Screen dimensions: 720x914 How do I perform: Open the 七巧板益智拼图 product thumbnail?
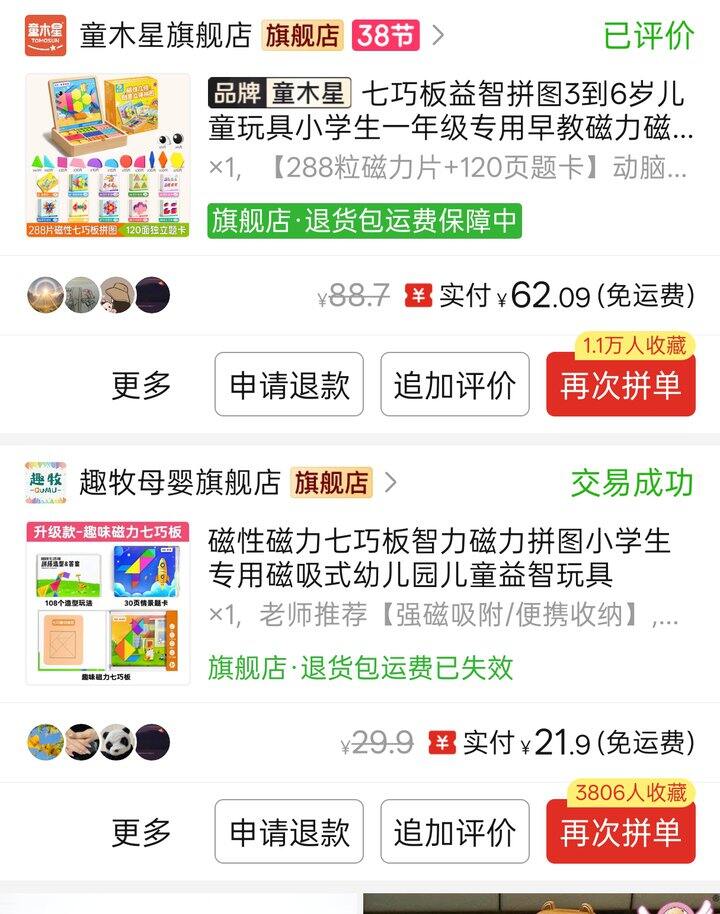pyautogui.click(x=107, y=156)
